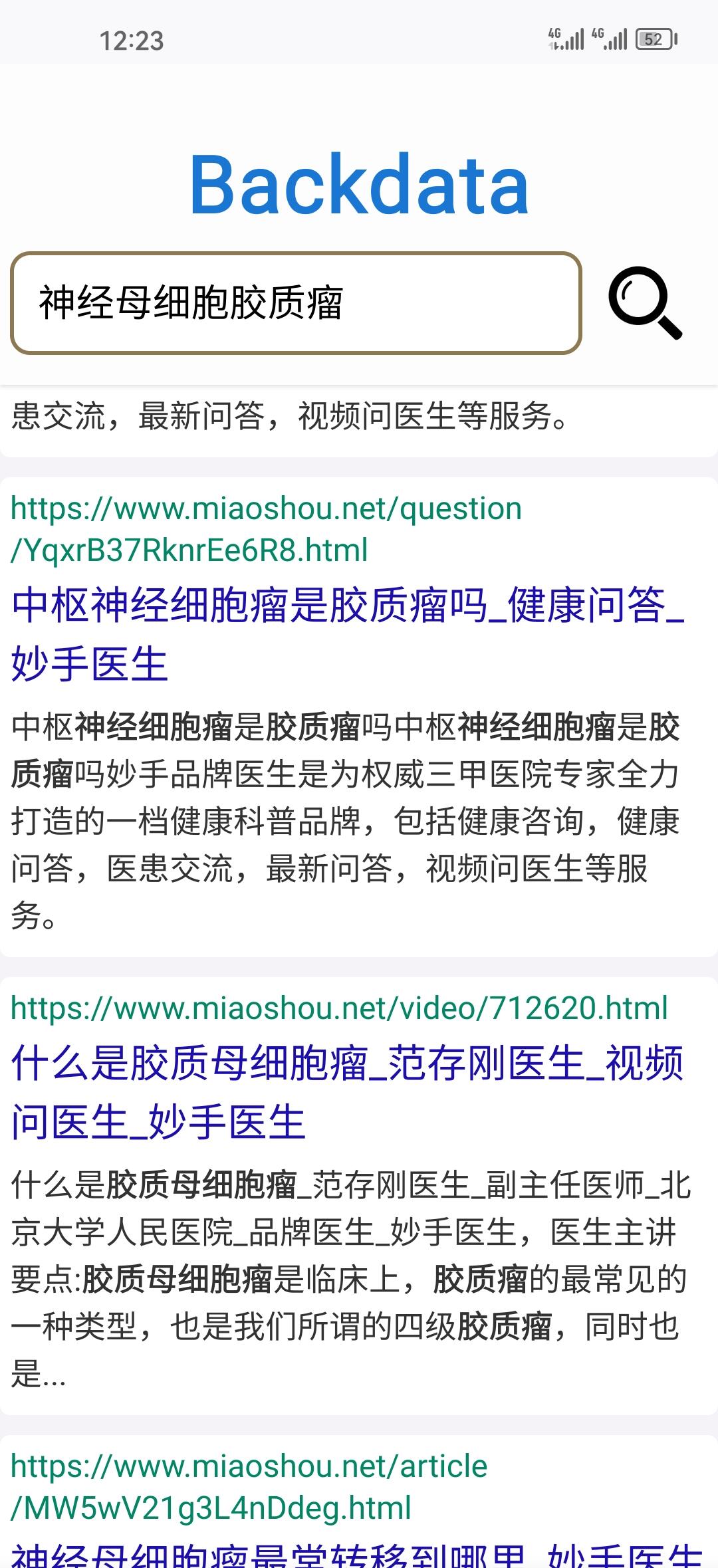Tap the magnifying glass search icon
Screen dimensions: 718x1568
pos(645,303)
